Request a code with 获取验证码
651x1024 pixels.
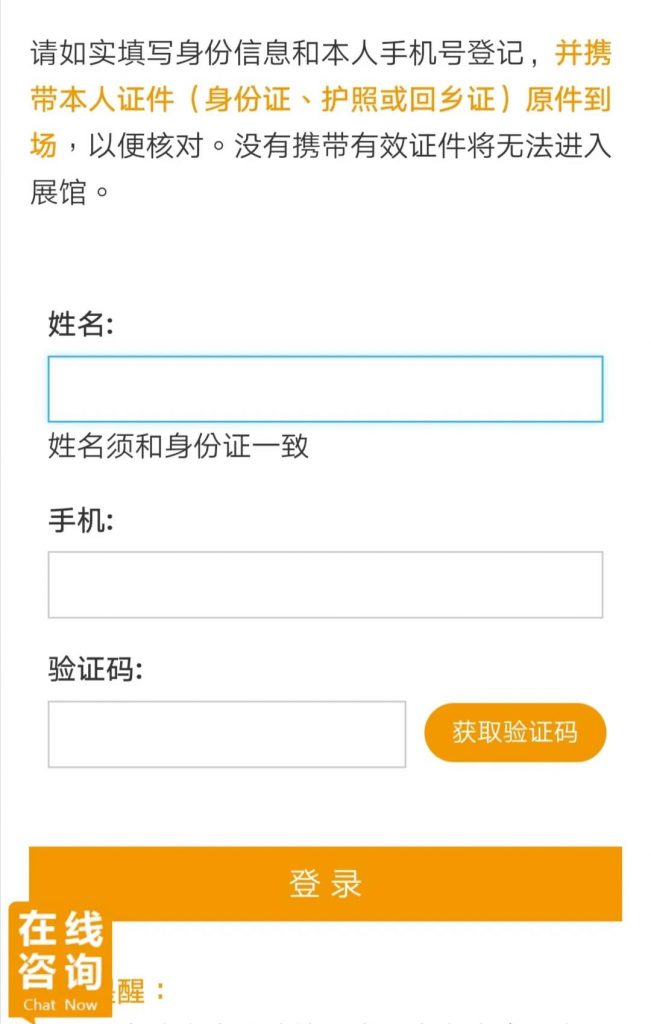point(515,732)
